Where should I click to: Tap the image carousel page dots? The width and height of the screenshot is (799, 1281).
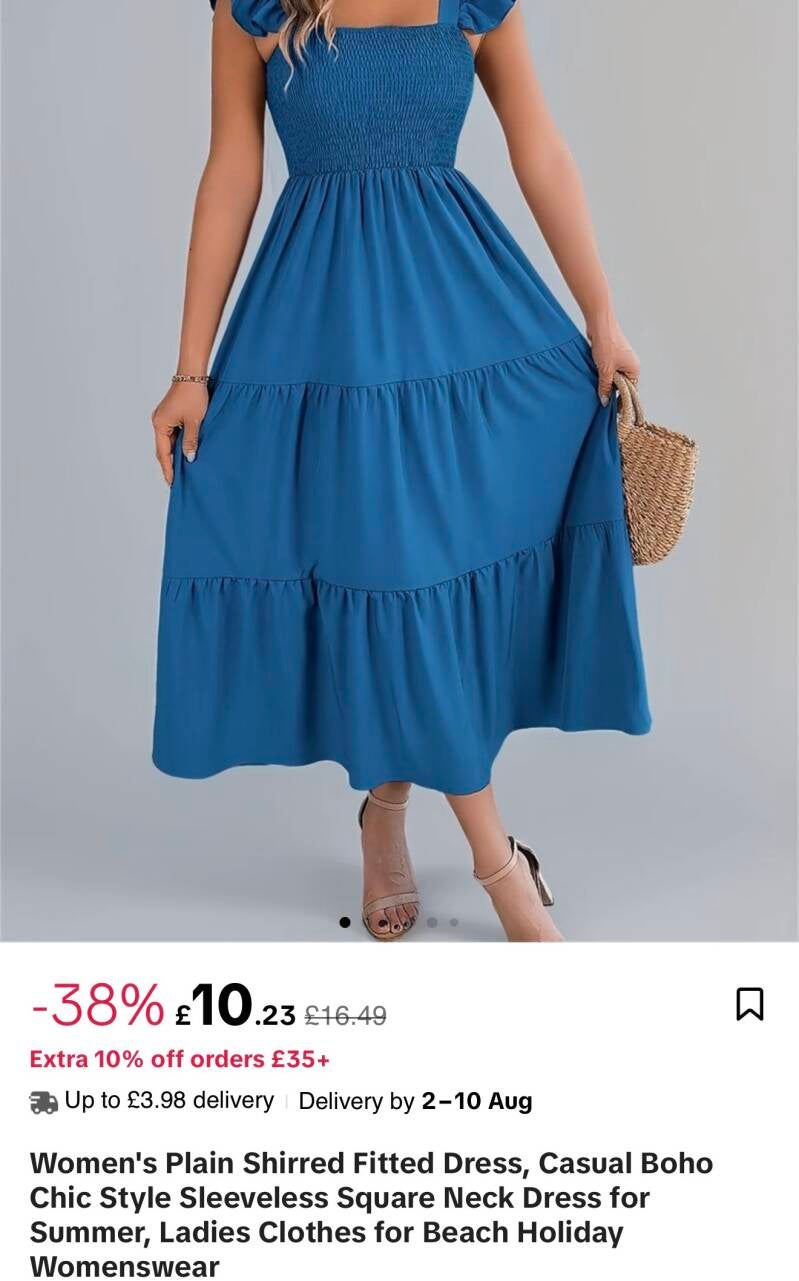click(x=399, y=922)
